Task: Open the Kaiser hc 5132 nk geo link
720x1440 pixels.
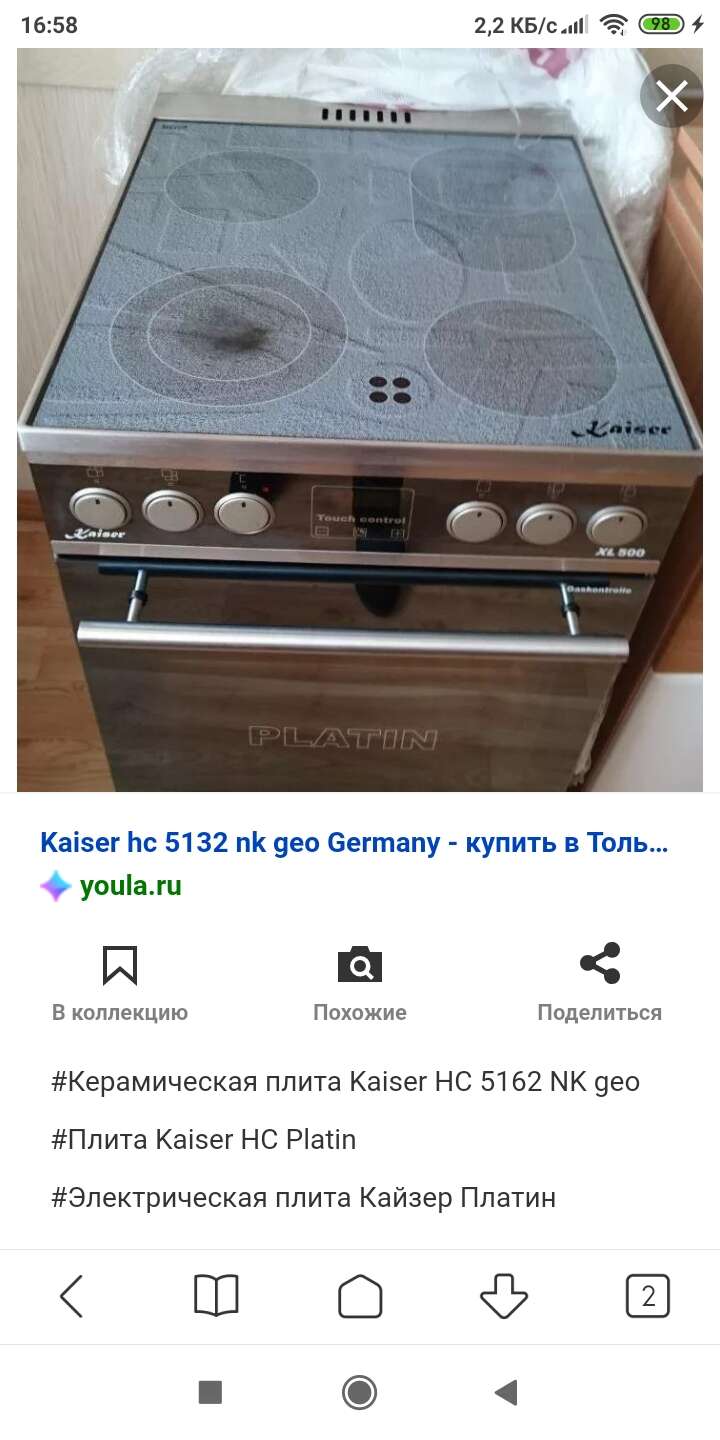Action: pyautogui.click(x=355, y=843)
